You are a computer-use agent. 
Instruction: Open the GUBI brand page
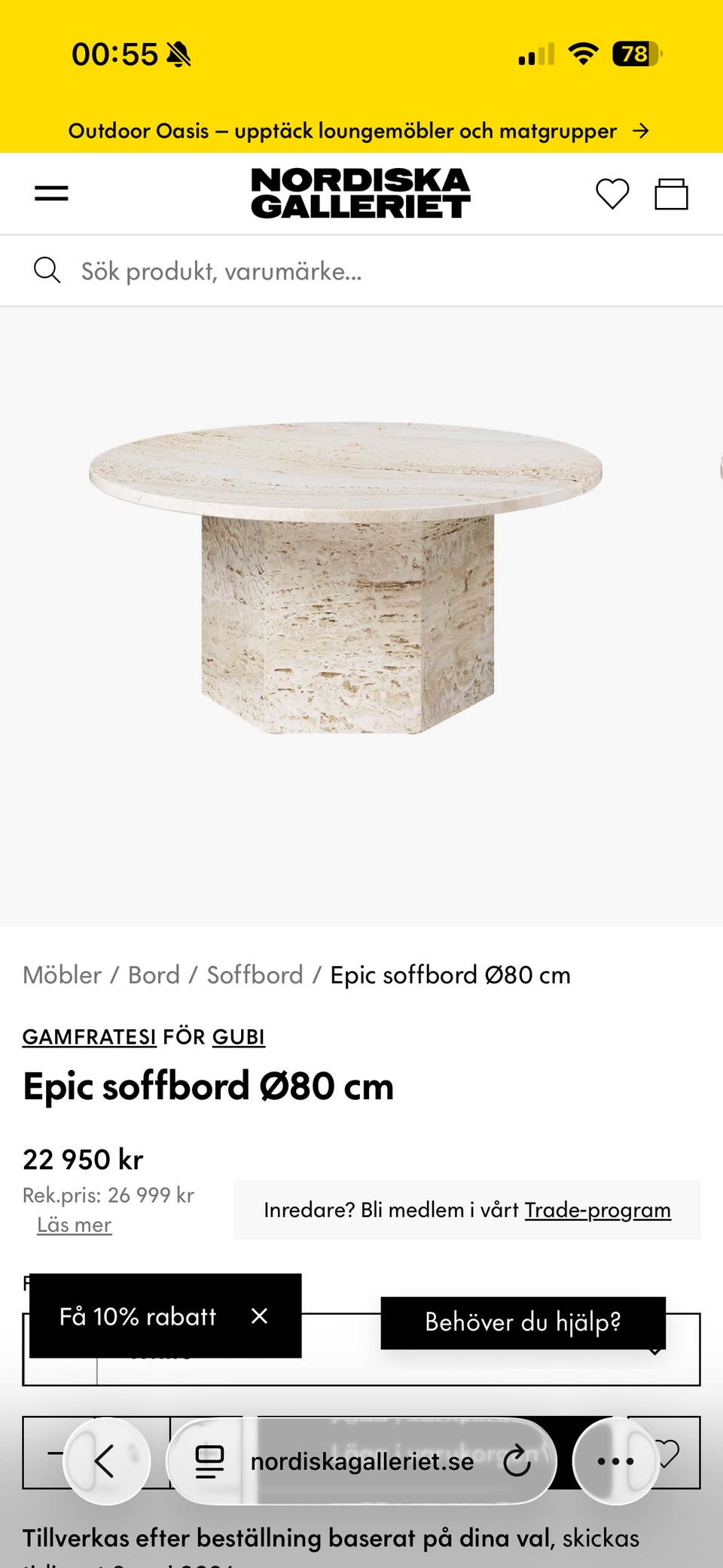coord(238,1037)
